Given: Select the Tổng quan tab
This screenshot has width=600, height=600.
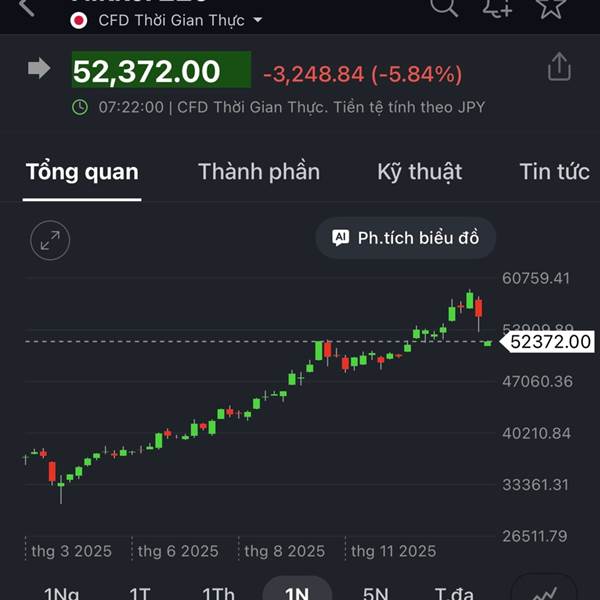Looking at the screenshot, I should point(82,171).
